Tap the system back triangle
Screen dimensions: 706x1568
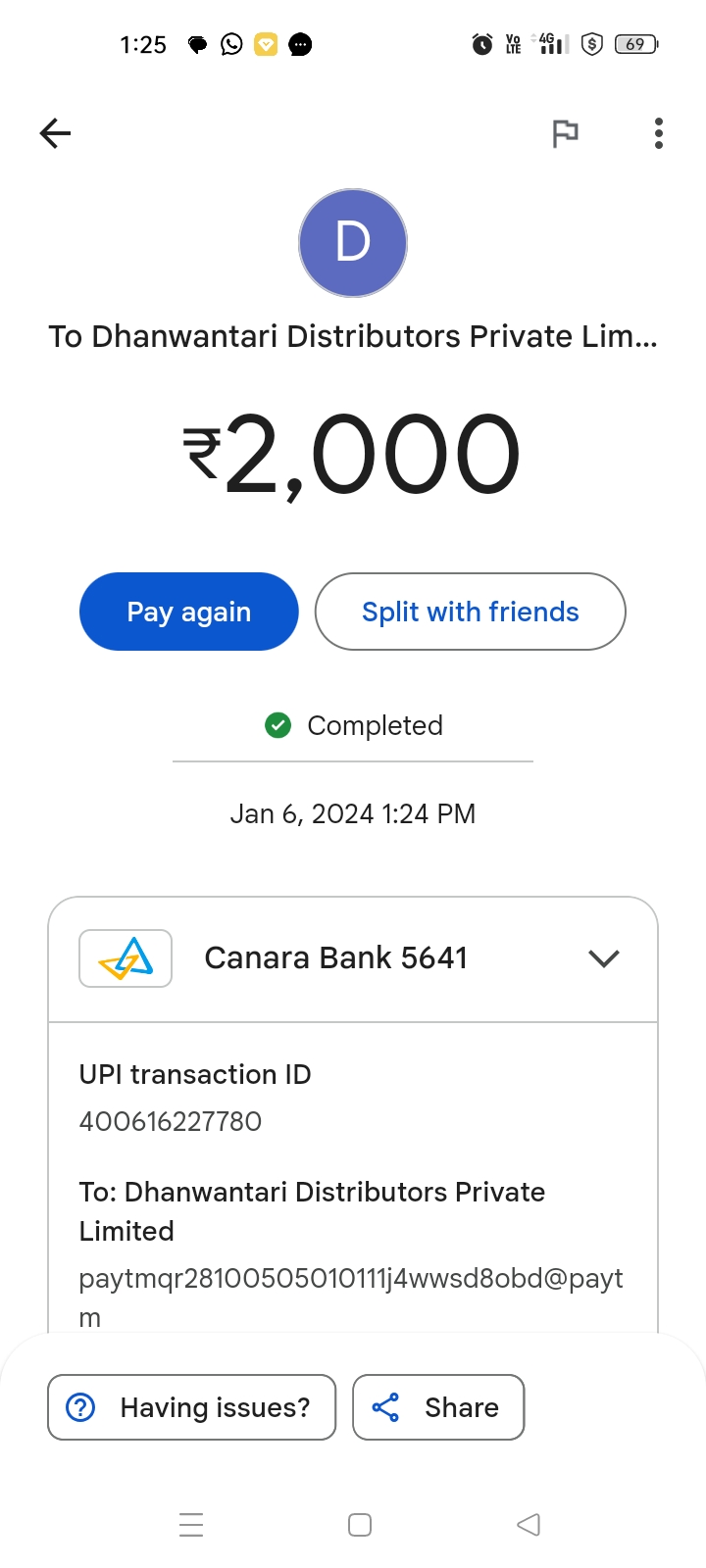coord(529,1525)
